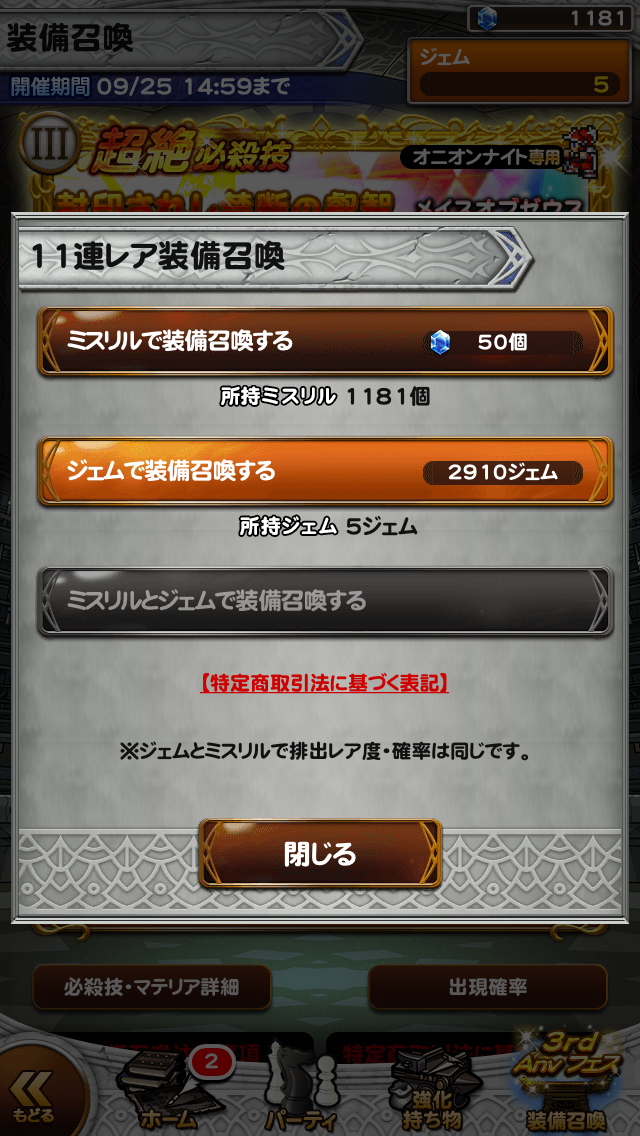This screenshot has width=640, height=1136.
Task: View 出現確率 drop rates
Action: [487, 988]
